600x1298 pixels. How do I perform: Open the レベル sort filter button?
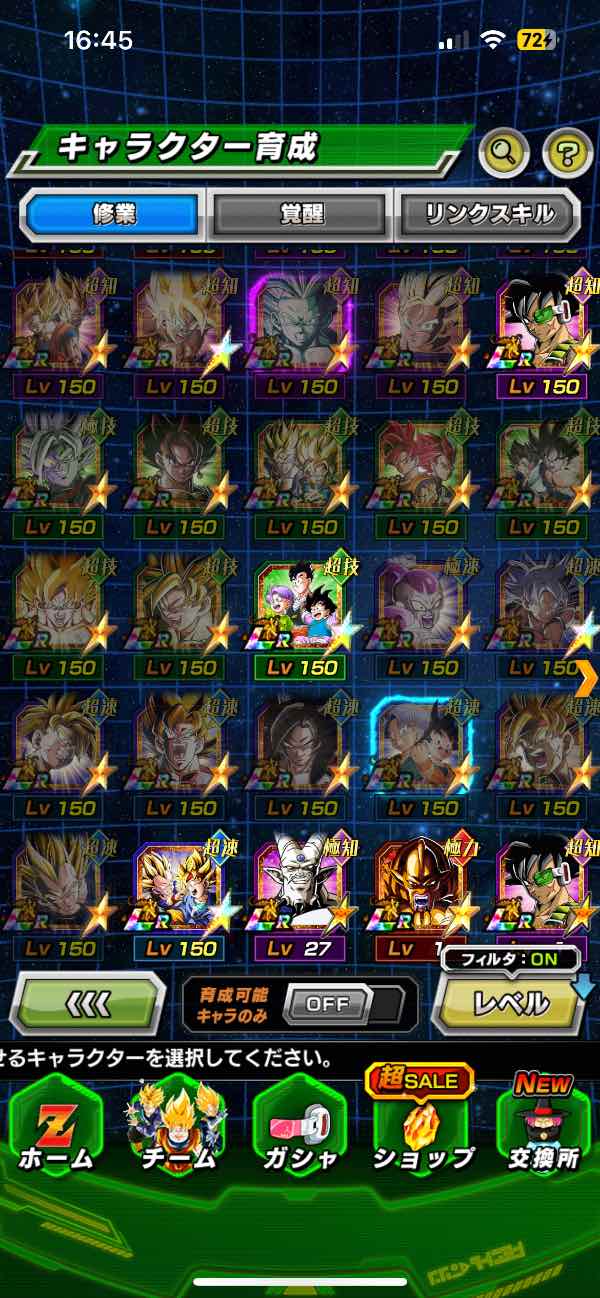[509, 1002]
